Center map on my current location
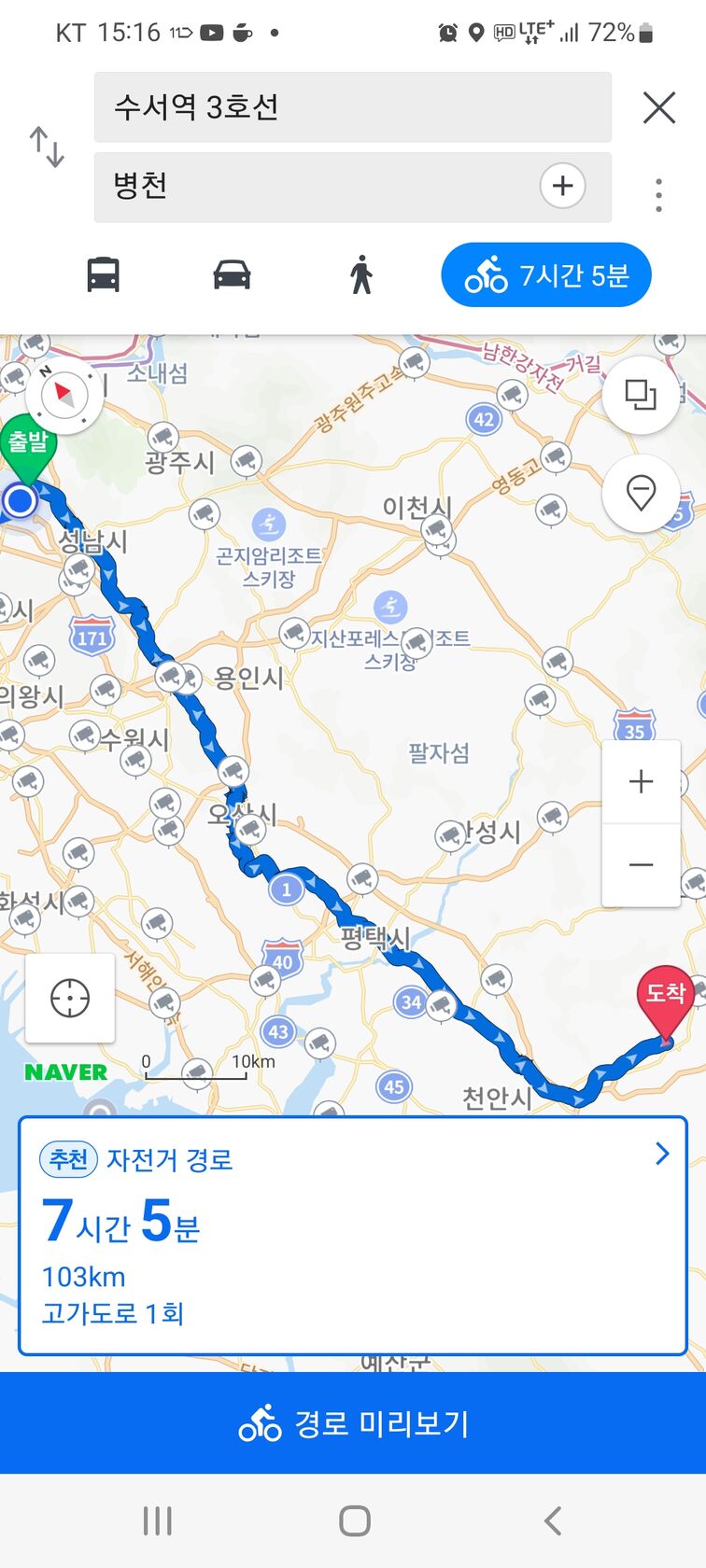 click(70, 998)
